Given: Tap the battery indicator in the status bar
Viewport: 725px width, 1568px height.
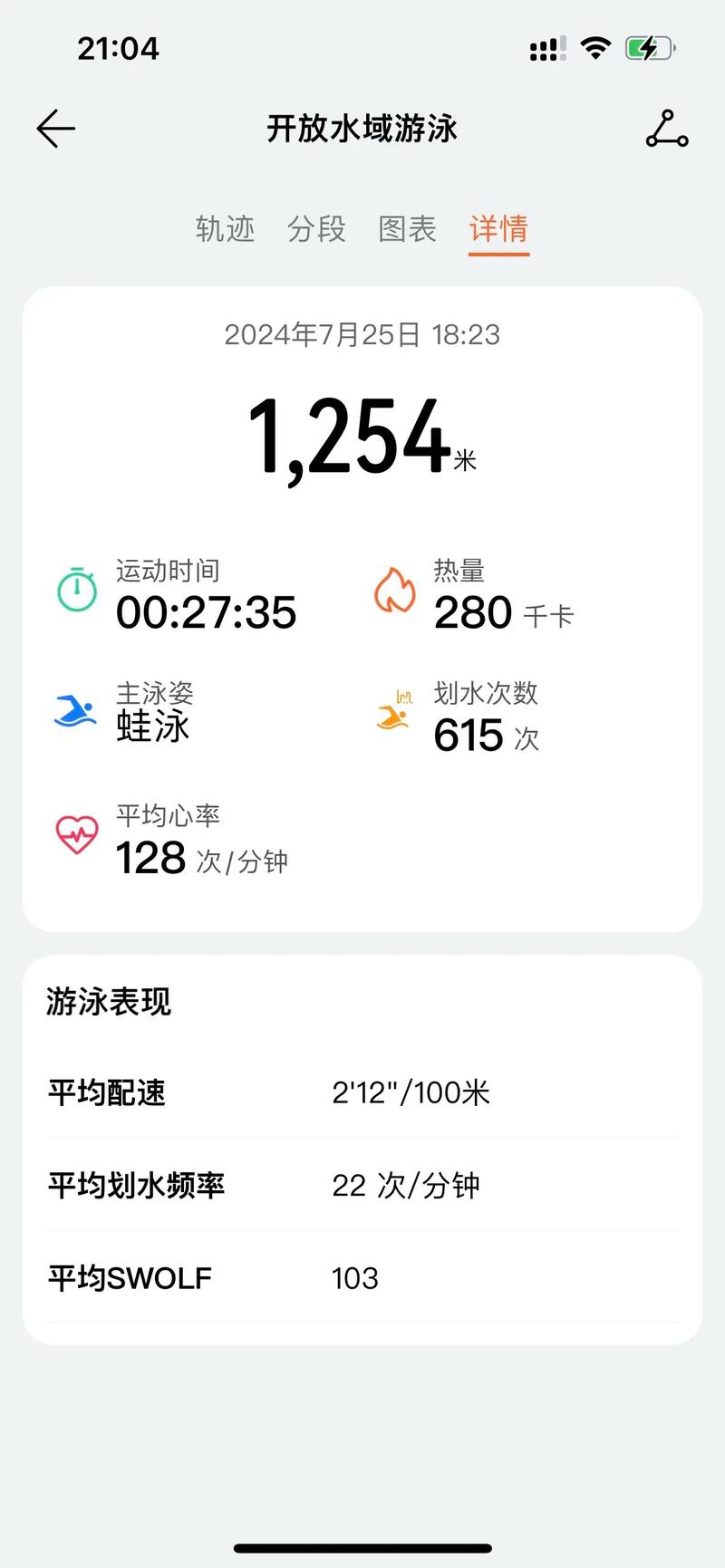Looking at the screenshot, I should point(652,48).
